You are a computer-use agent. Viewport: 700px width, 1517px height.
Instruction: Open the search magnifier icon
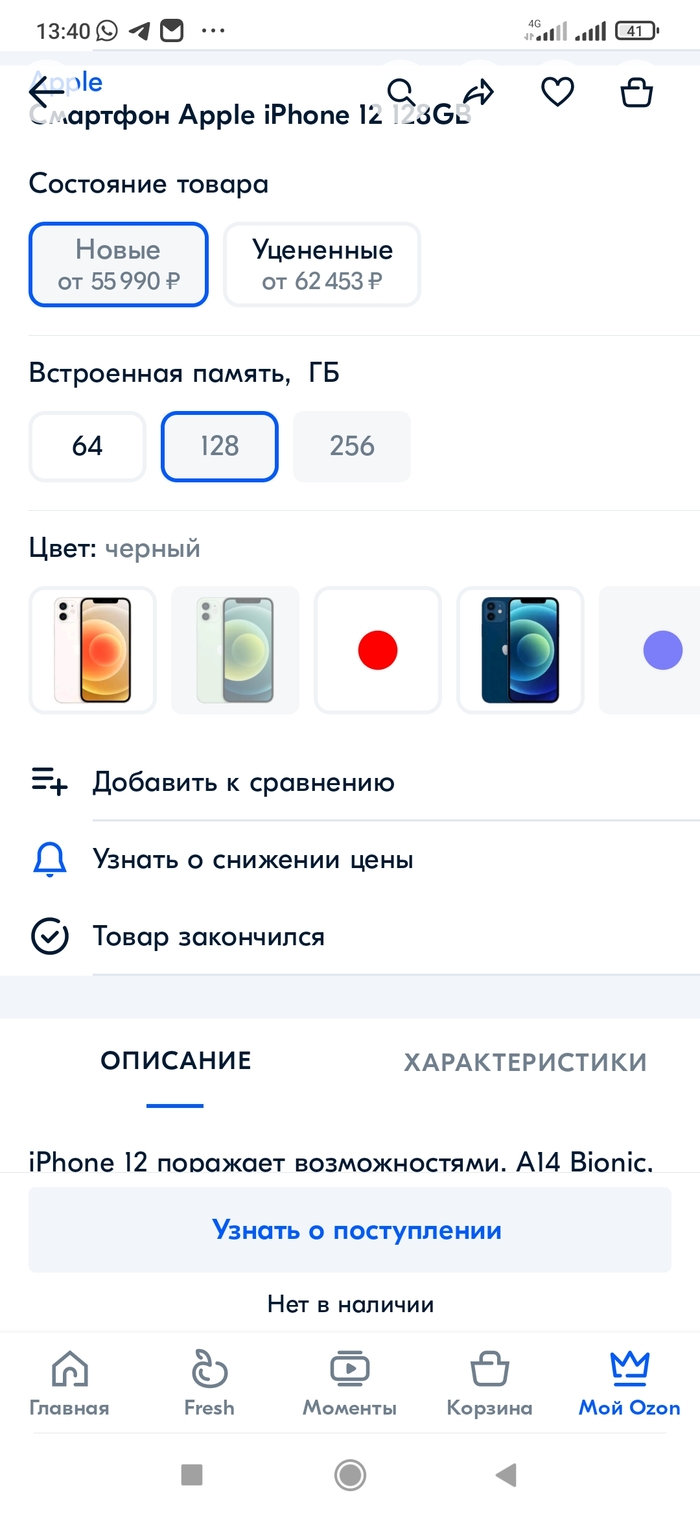tap(401, 93)
